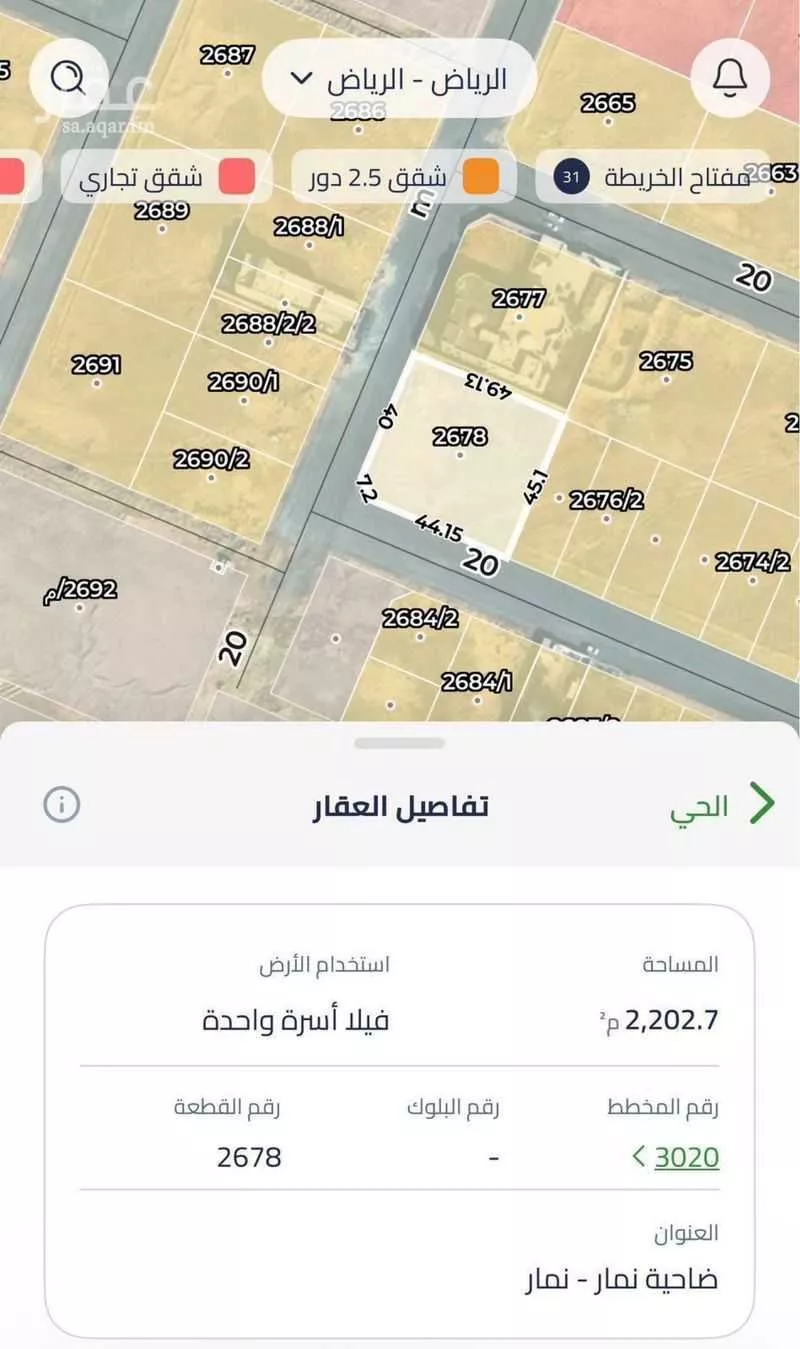This screenshot has height=1349, width=800.
Task: Select the marker dot on parcel 2678
Action: point(459,455)
